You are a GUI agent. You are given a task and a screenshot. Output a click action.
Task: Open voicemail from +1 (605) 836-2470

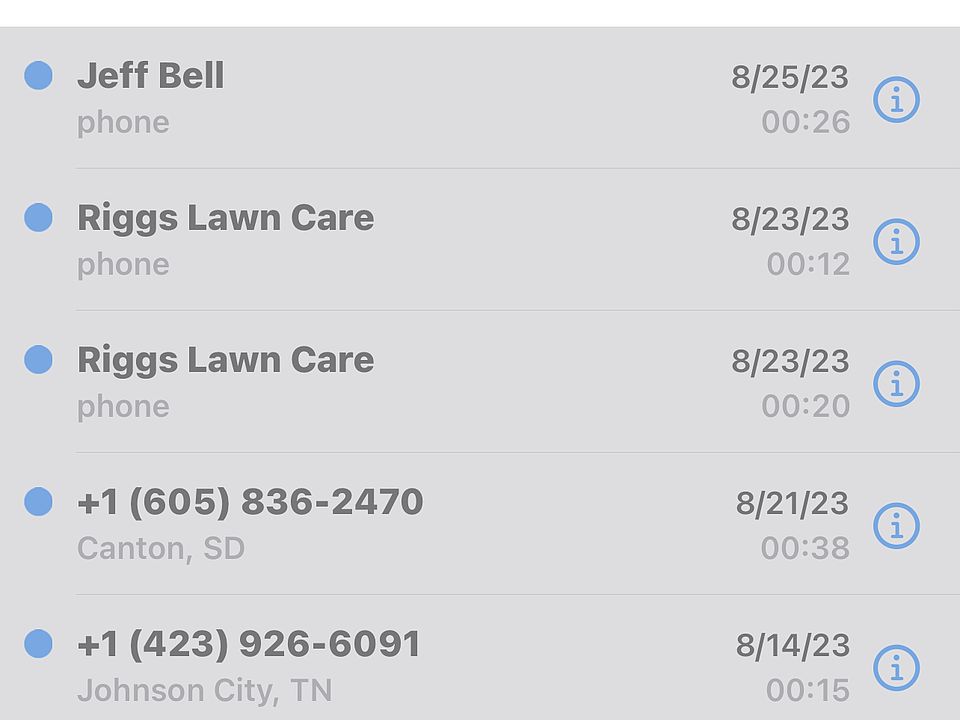[400, 524]
